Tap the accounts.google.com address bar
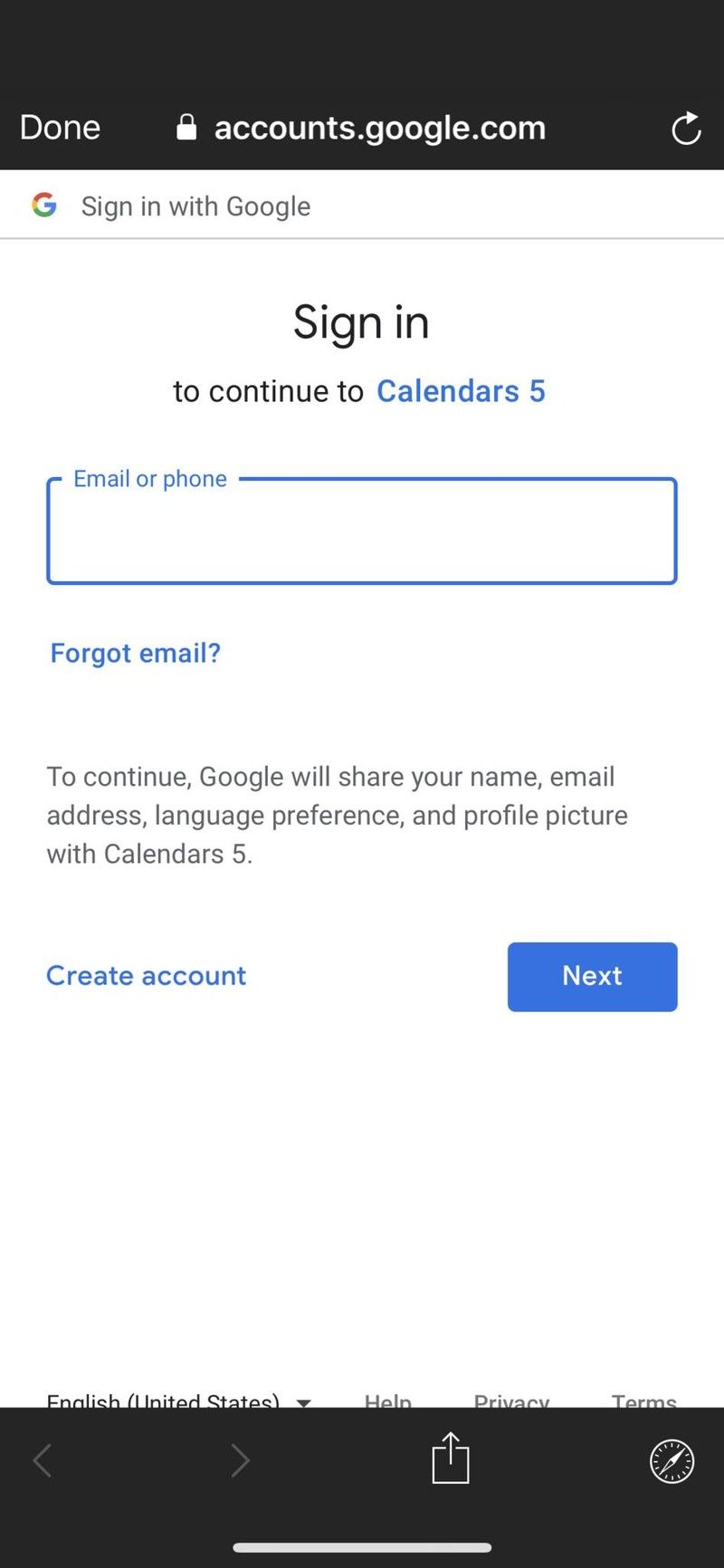The image size is (724, 1568). coord(380,128)
